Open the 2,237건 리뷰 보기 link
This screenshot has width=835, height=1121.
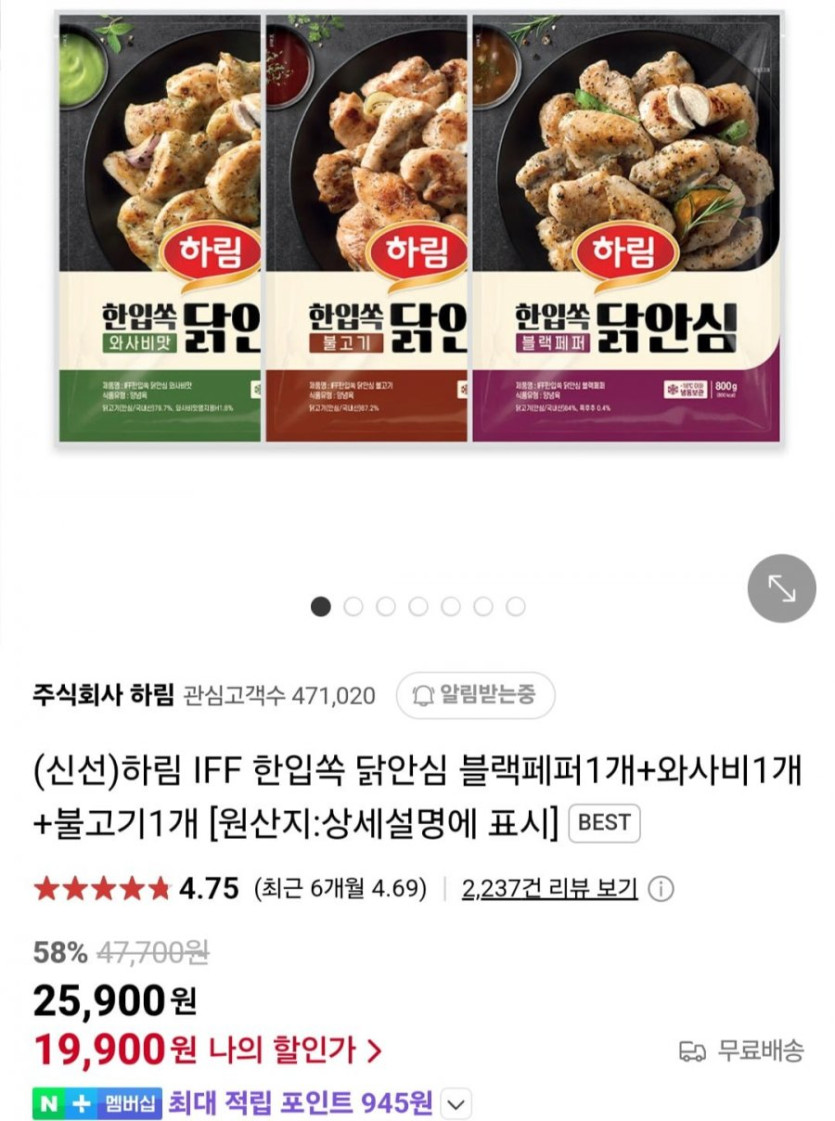pyautogui.click(x=549, y=888)
